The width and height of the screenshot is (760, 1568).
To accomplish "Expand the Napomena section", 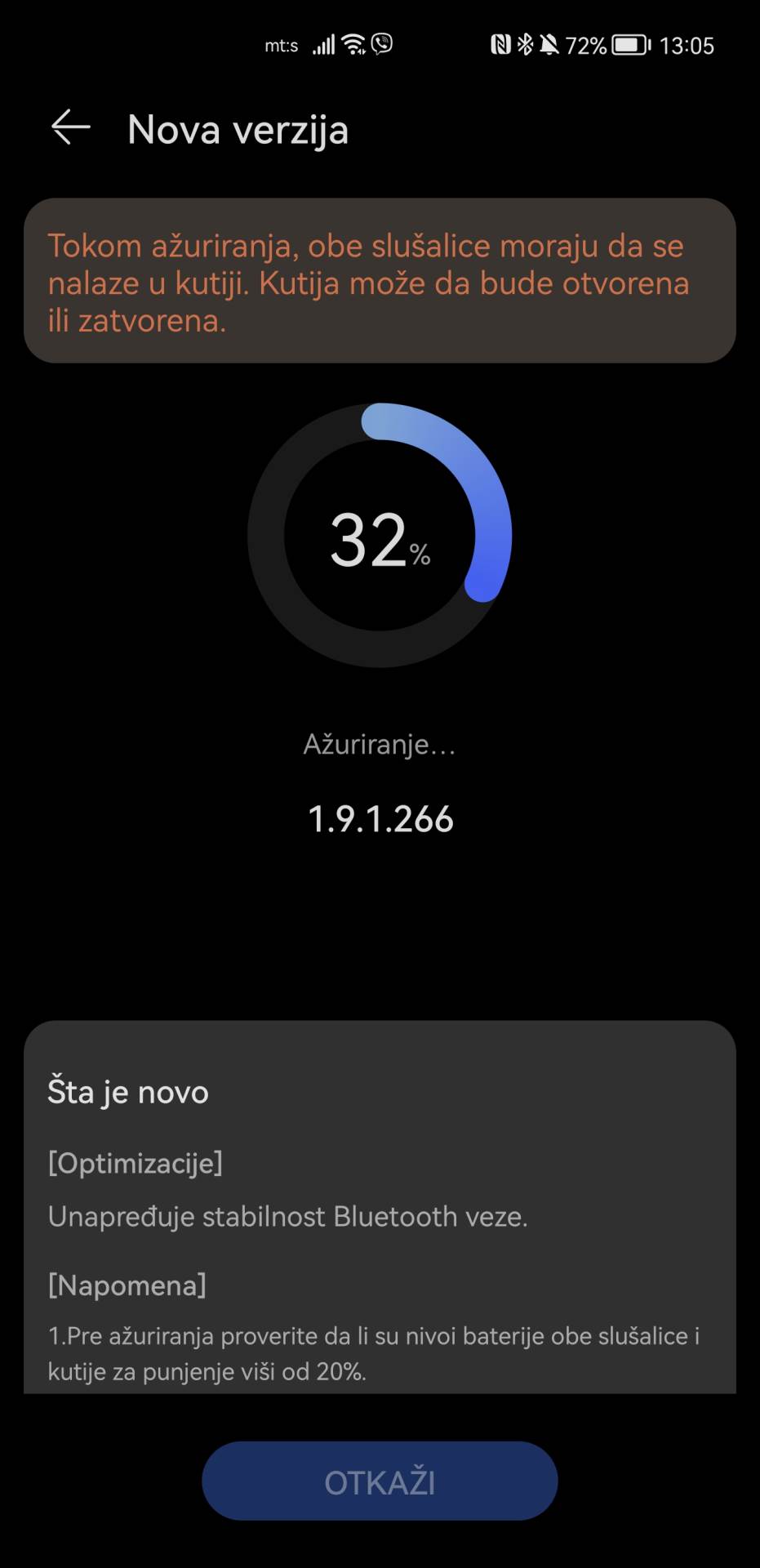I will 127,1285.
